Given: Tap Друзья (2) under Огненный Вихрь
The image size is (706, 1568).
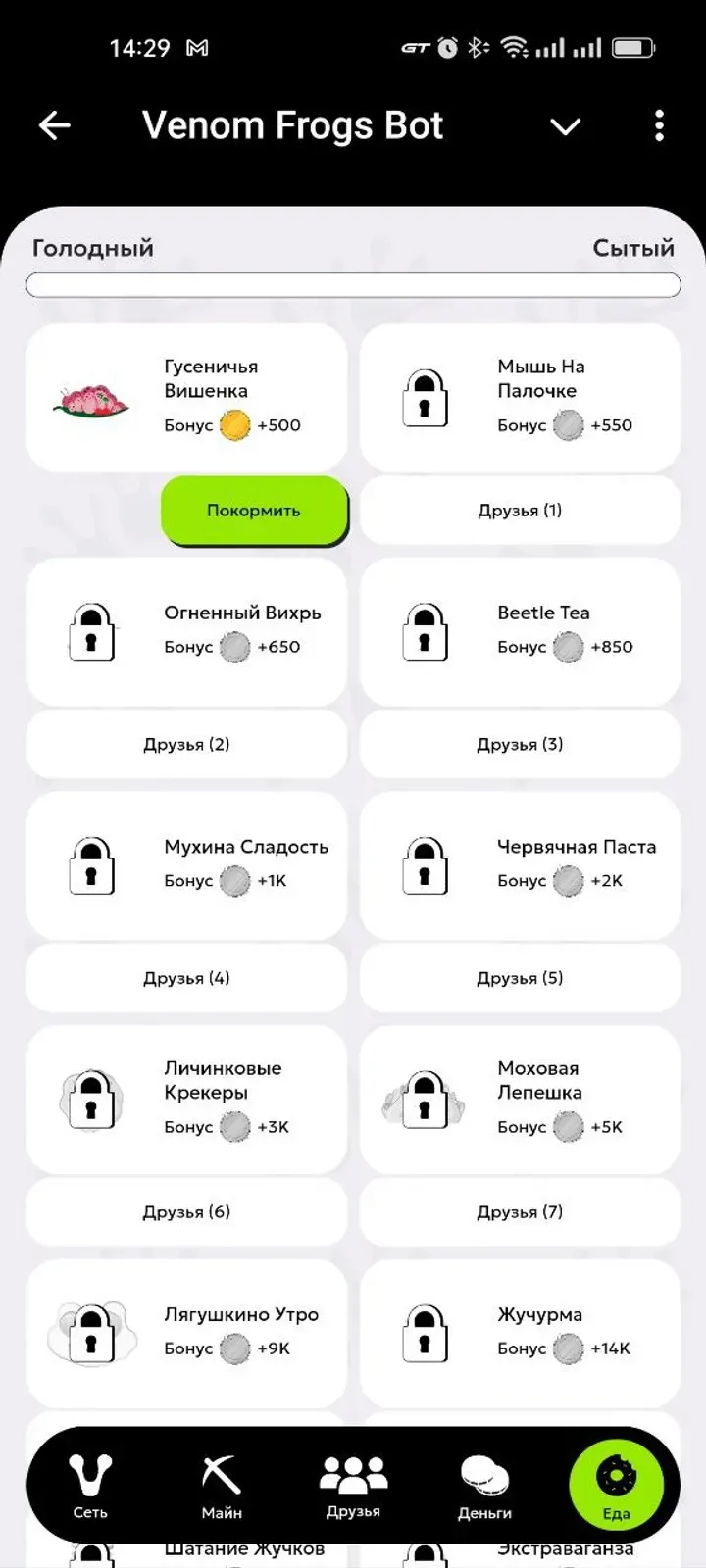Looking at the screenshot, I should coord(186,744).
